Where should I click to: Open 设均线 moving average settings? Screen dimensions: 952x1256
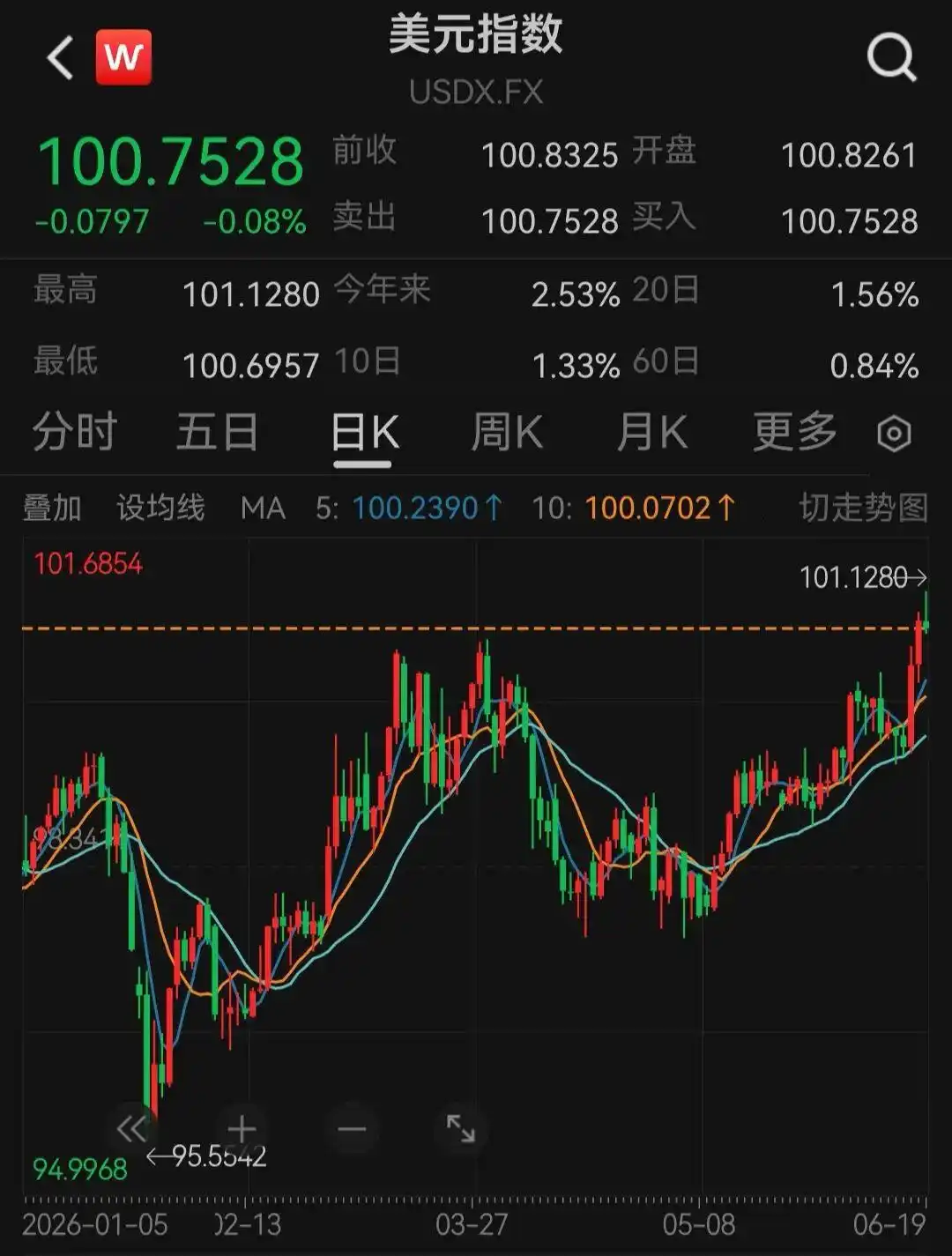(x=160, y=508)
